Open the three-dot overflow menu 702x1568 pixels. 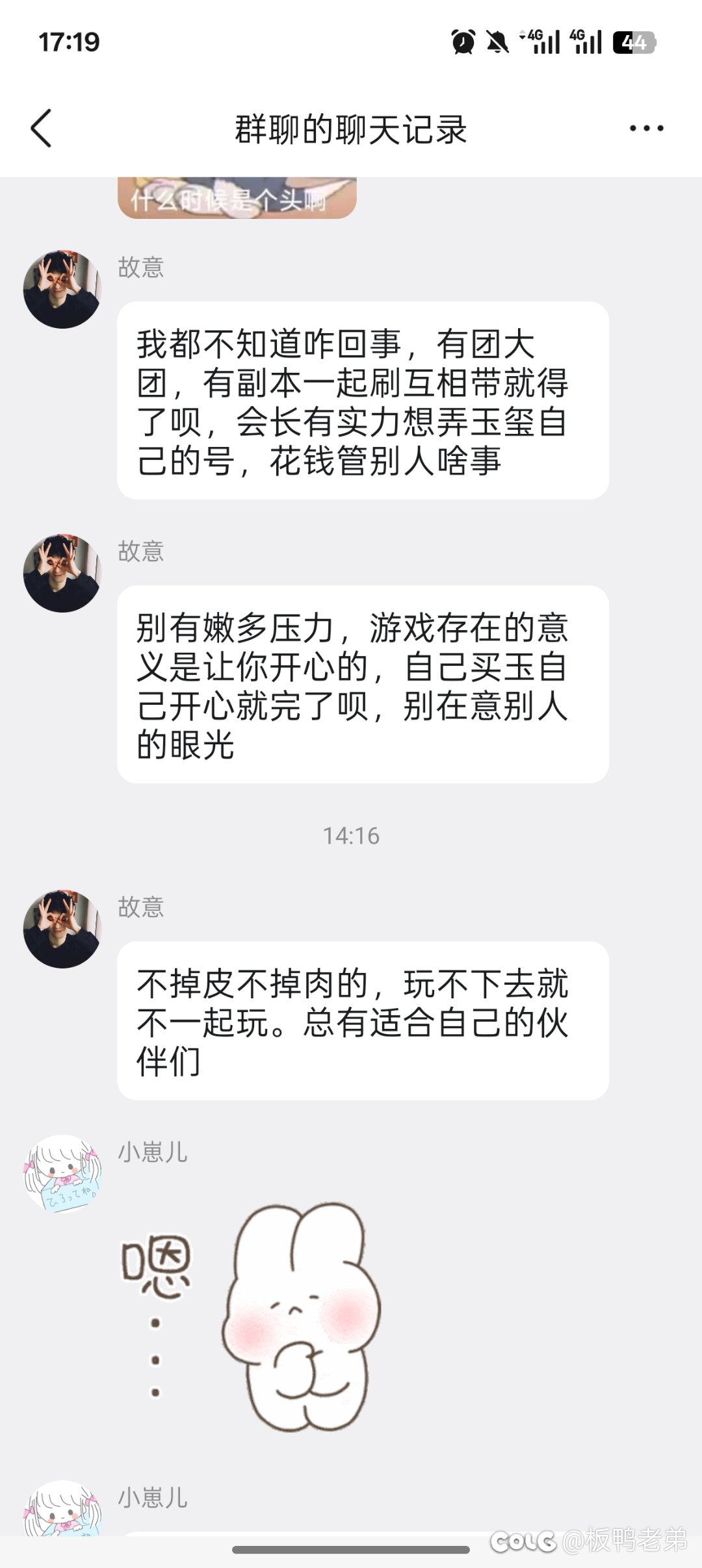click(x=646, y=129)
